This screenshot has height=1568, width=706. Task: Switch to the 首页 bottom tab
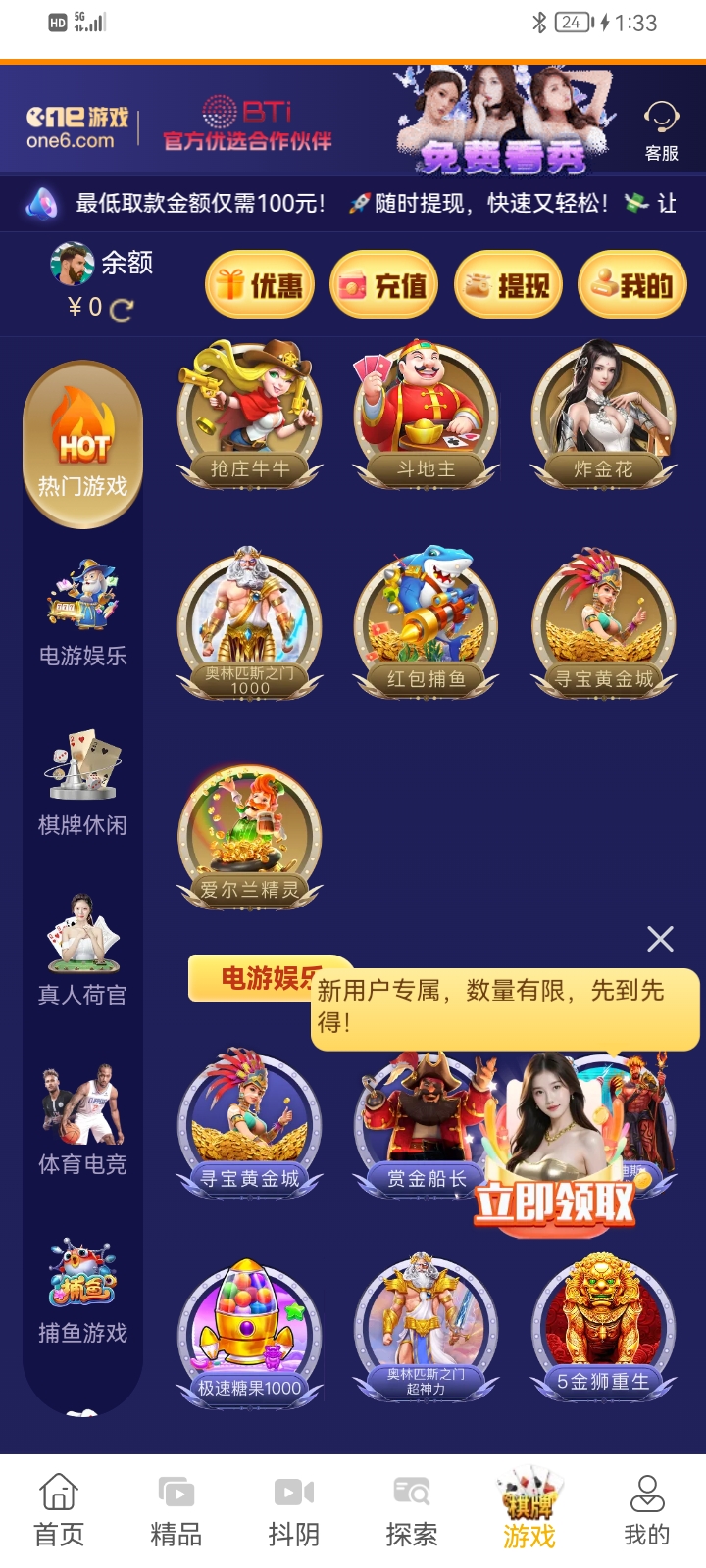pos(59,1510)
